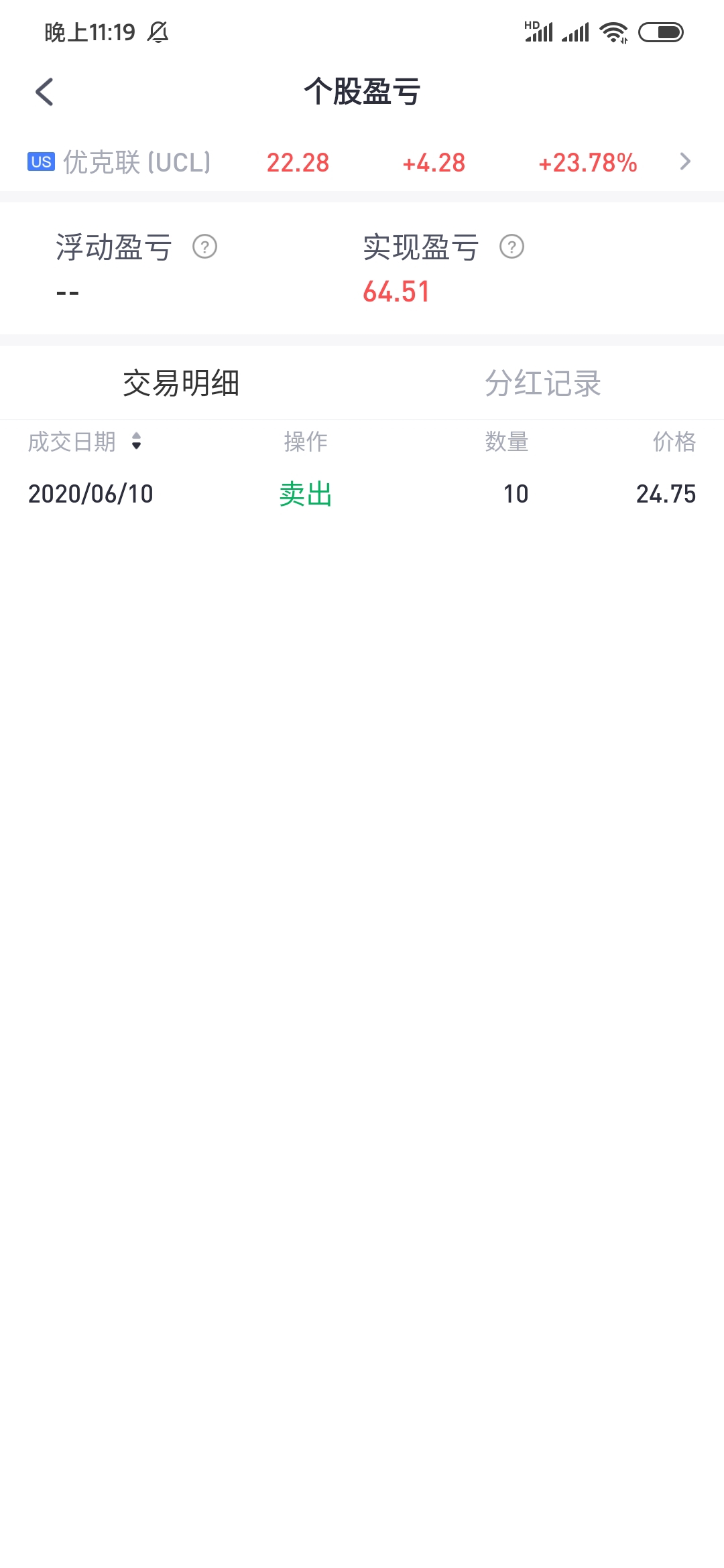This screenshot has height=1568, width=724.
Task: Tap the help icon beside 浮动盈亏
Action: 204,247
